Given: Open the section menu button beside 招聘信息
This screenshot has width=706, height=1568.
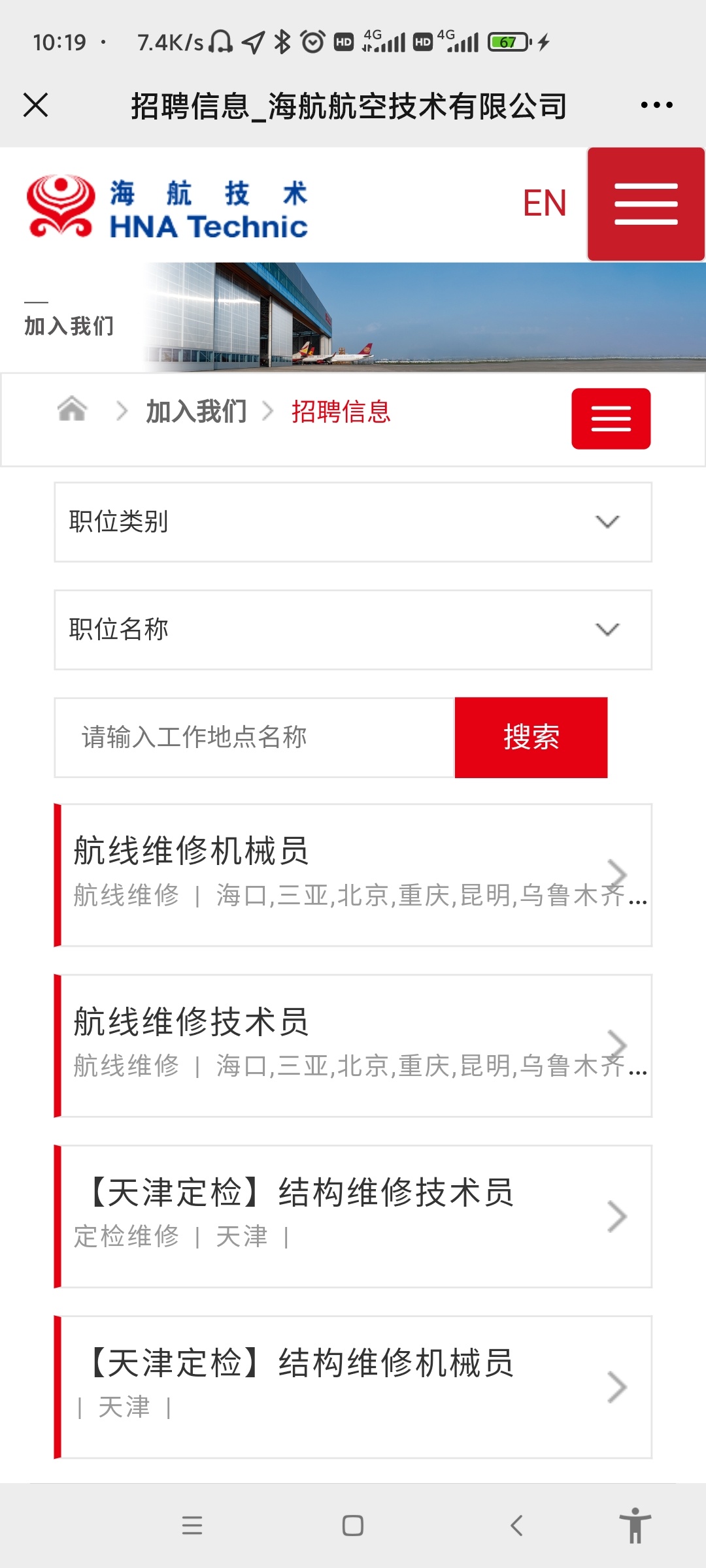Looking at the screenshot, I should [x=611, y=419].
